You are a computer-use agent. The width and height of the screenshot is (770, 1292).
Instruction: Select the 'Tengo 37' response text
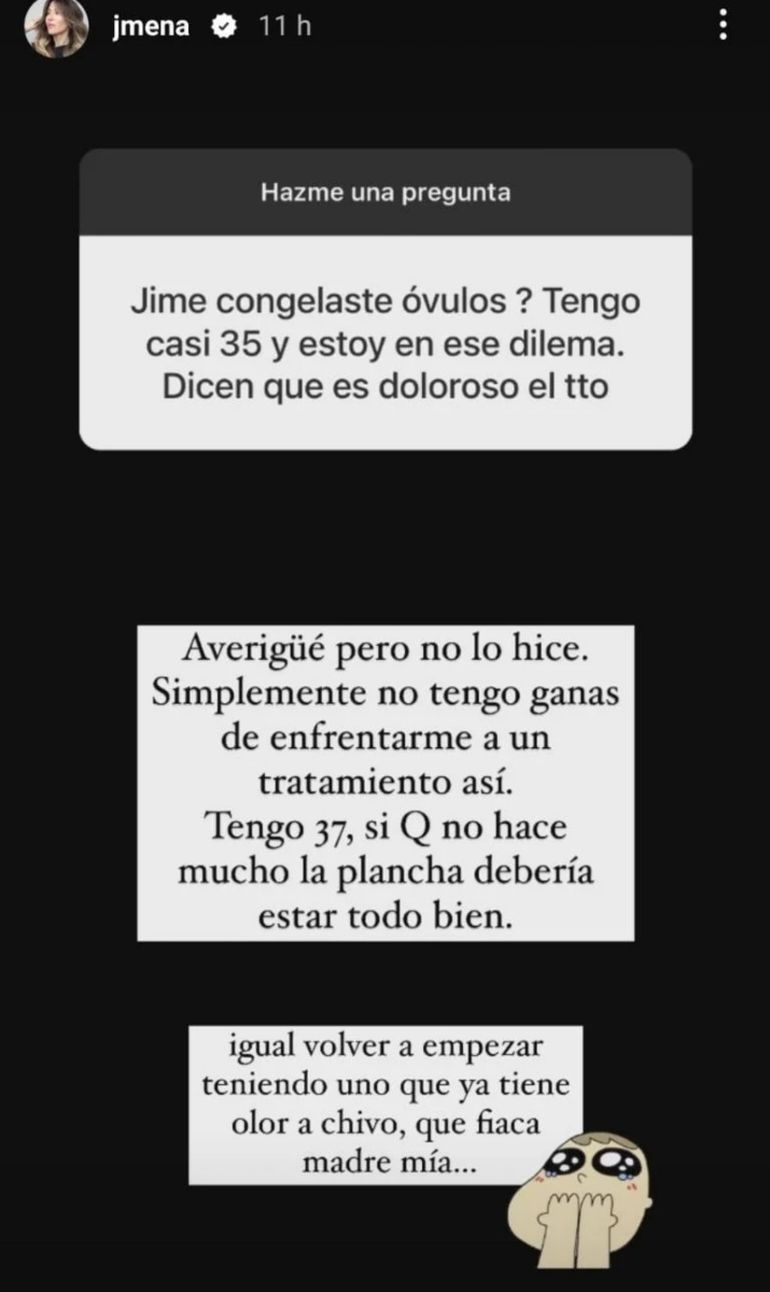point(385,826)
